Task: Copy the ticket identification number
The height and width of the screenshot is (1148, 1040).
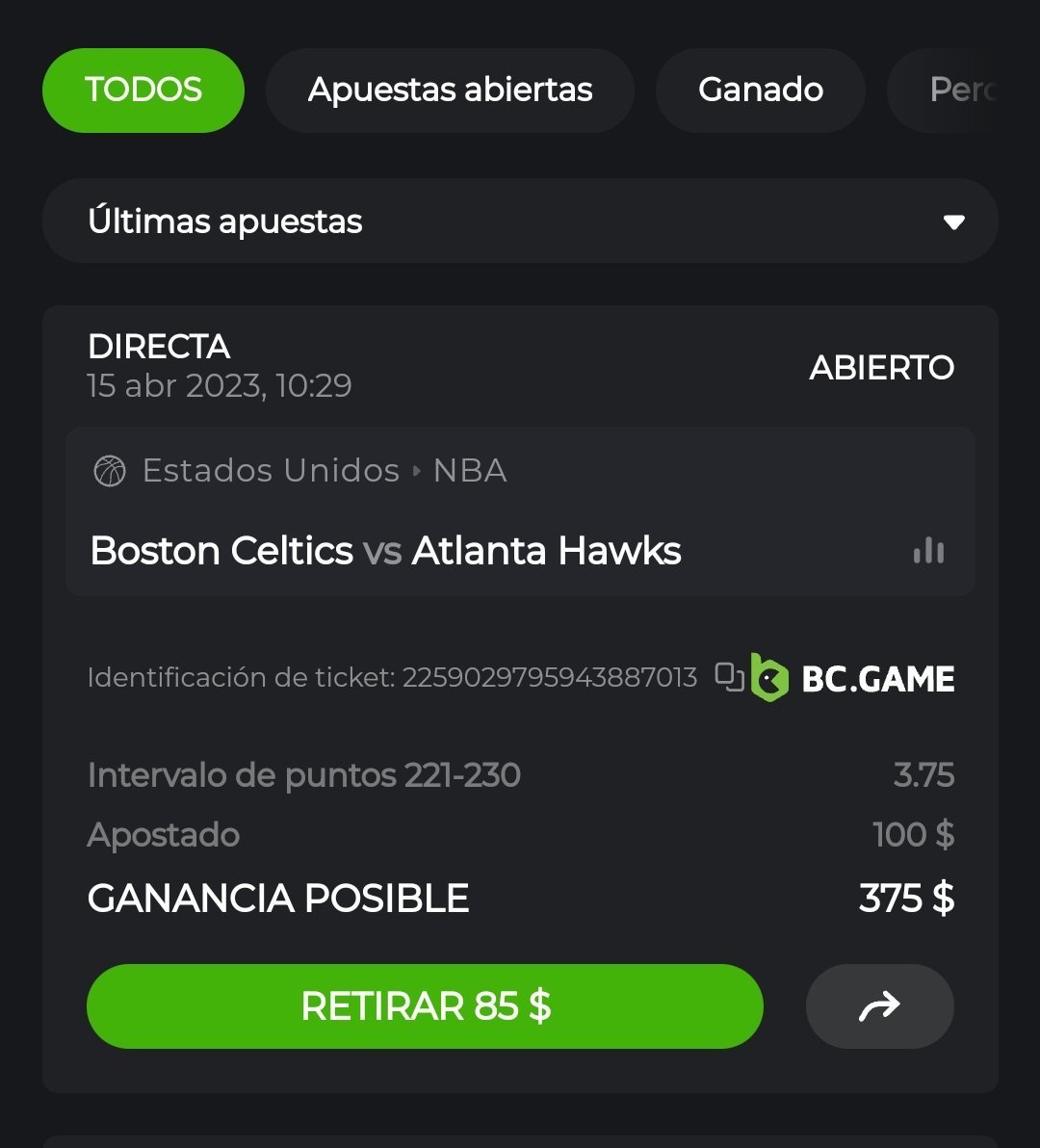Action: point(730,677)
